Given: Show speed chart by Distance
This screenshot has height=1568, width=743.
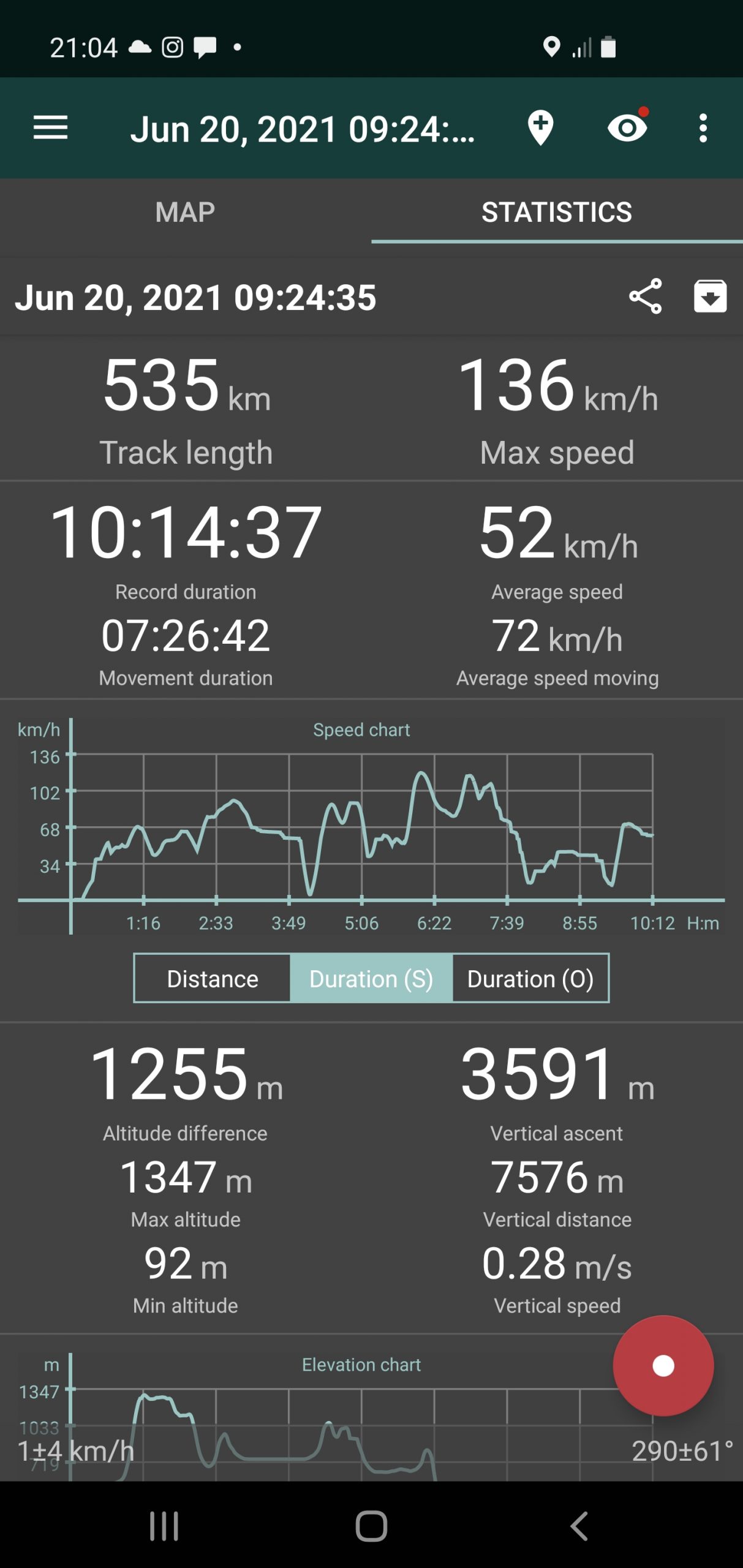Looking at the screenshot, I should coord(213,978).
